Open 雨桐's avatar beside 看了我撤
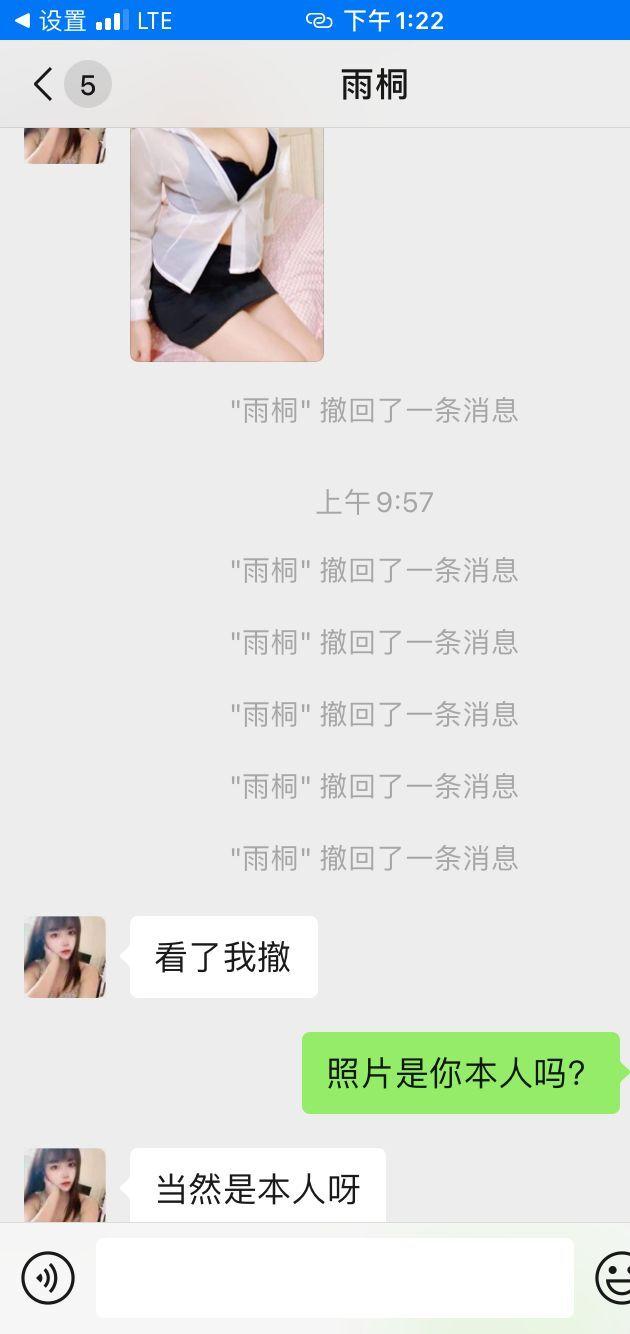The image size is (630, 1334). [65, 957]
